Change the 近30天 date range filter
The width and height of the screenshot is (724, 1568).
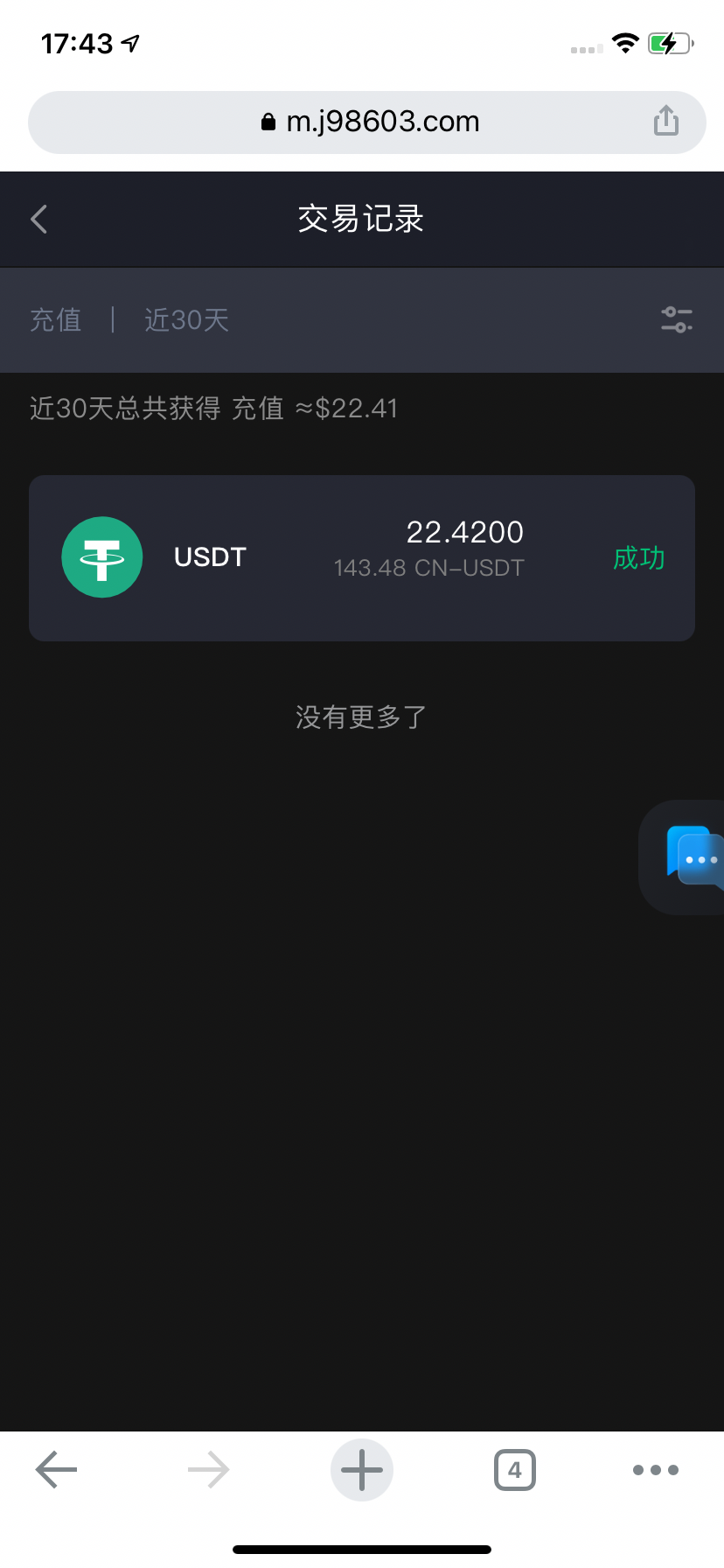coord(186,320)
